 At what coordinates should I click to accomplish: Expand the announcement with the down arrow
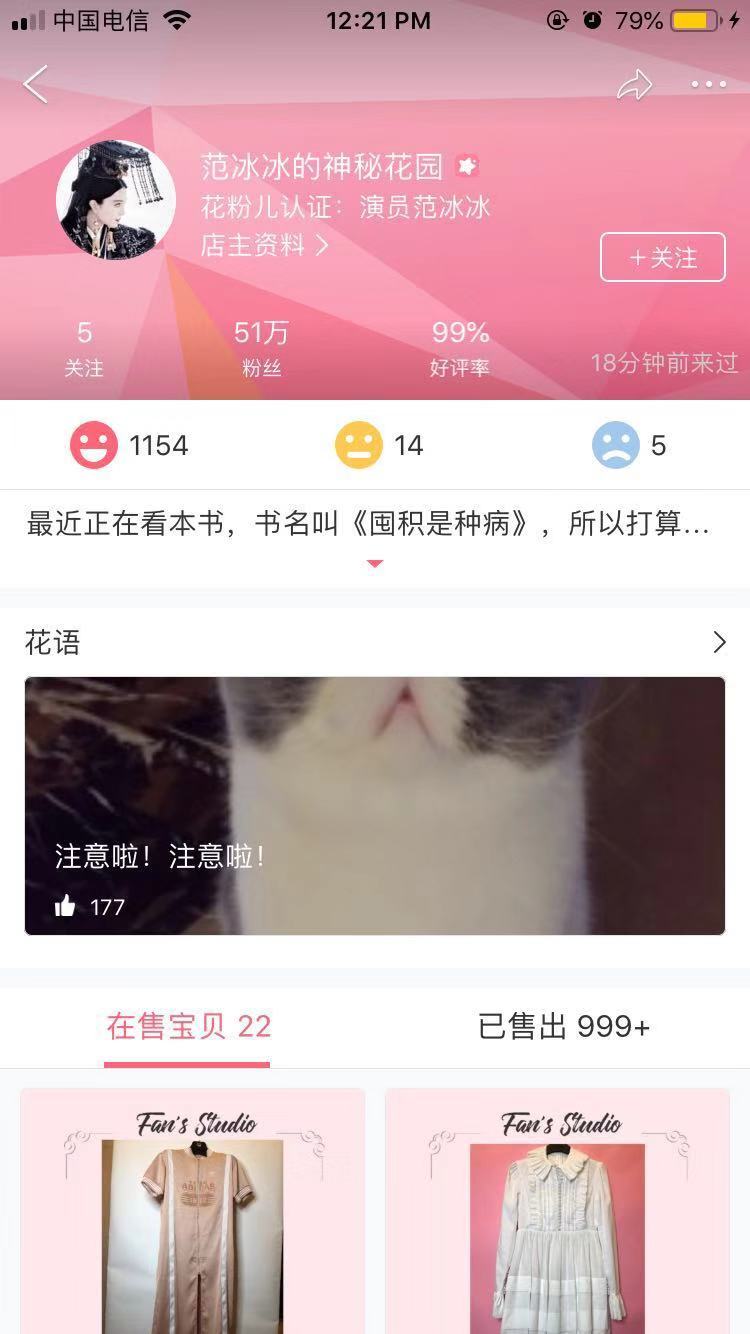tap(375, 563)
